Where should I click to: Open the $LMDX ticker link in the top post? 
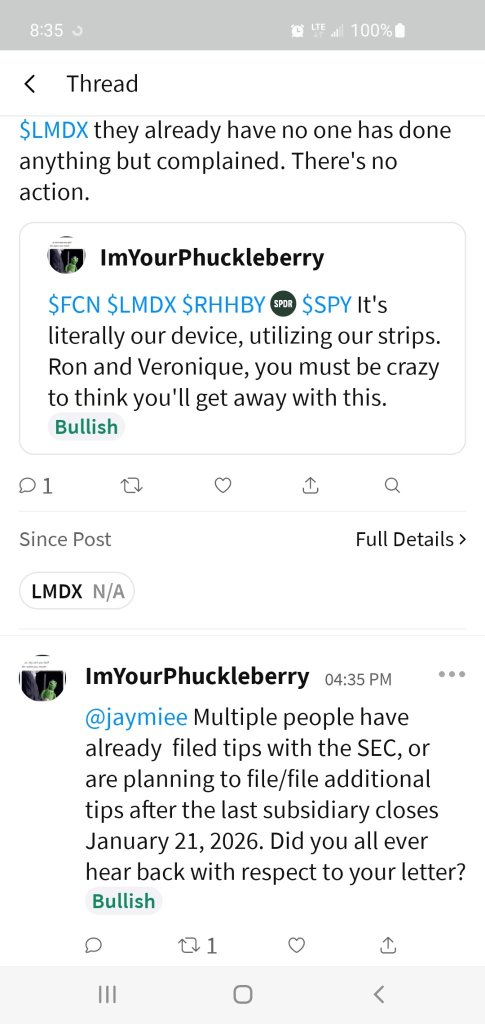pos(54,130)
